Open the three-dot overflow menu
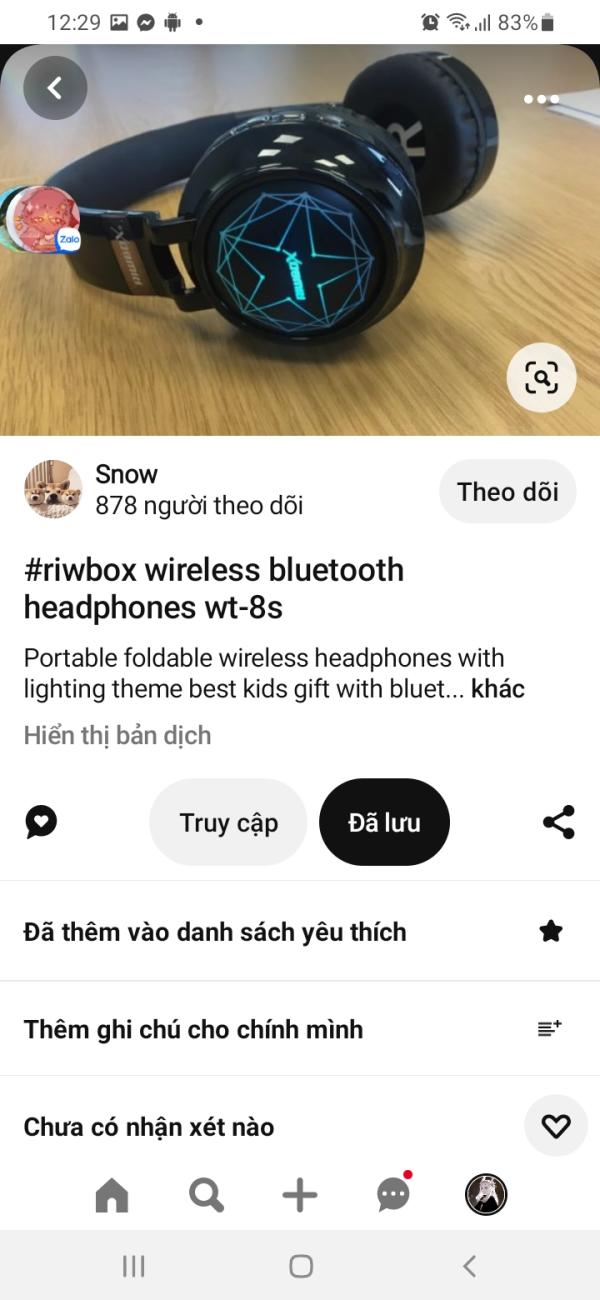 (541, 99)
